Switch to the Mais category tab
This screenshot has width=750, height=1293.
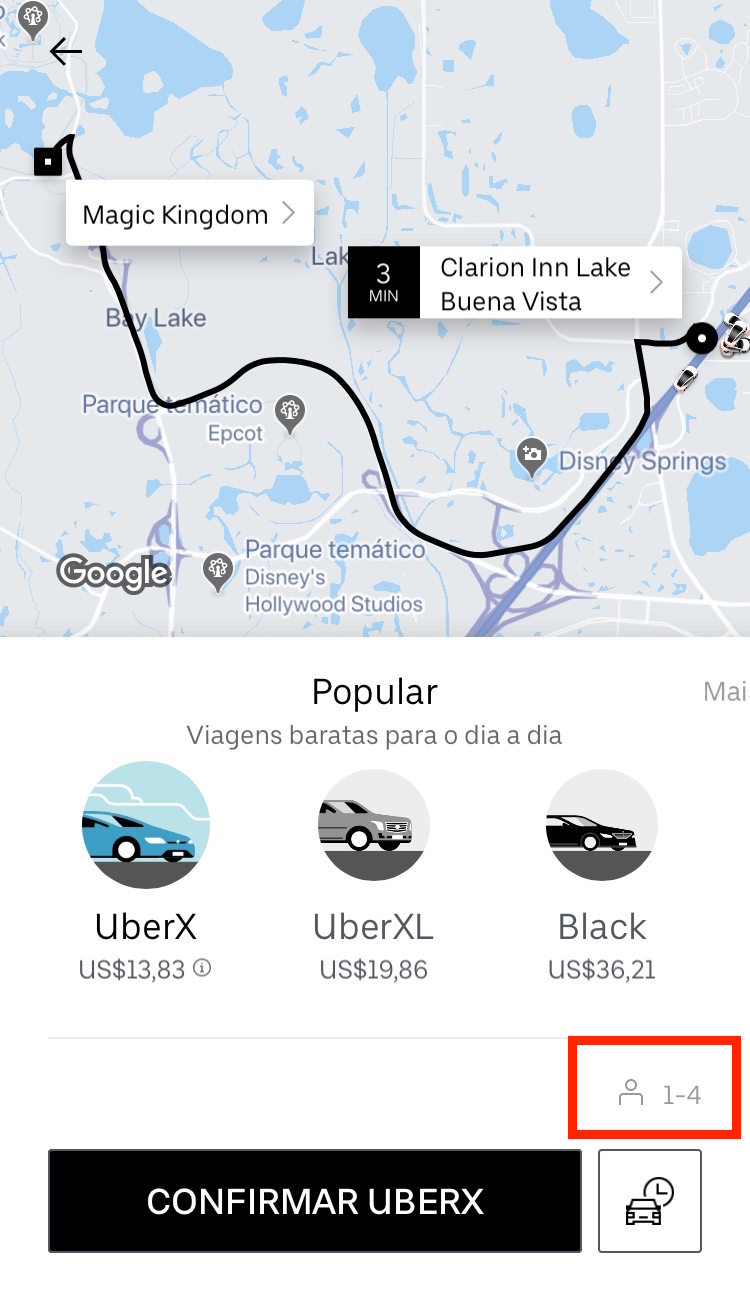[726, 691]
